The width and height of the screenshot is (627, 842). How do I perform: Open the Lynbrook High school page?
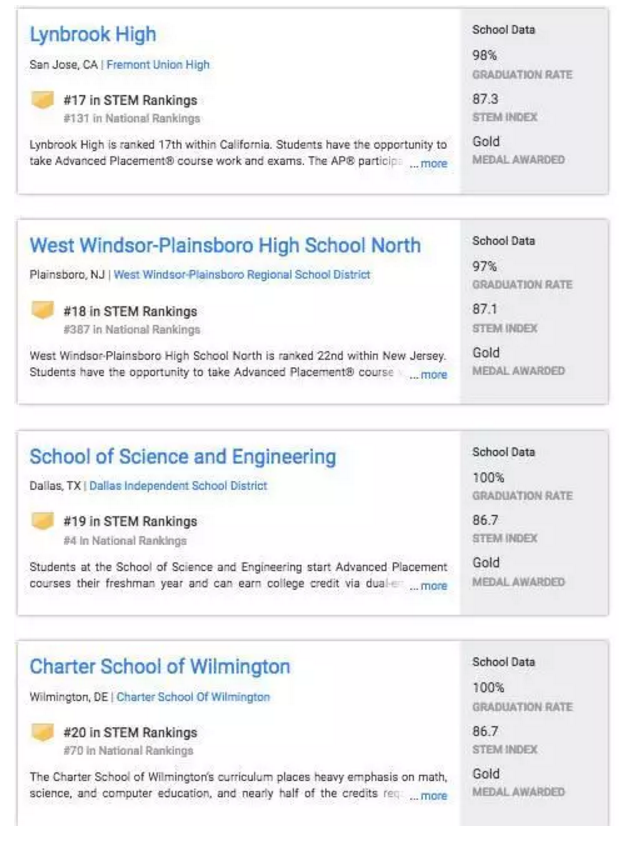pyautogui.click(x=93, y=35)
